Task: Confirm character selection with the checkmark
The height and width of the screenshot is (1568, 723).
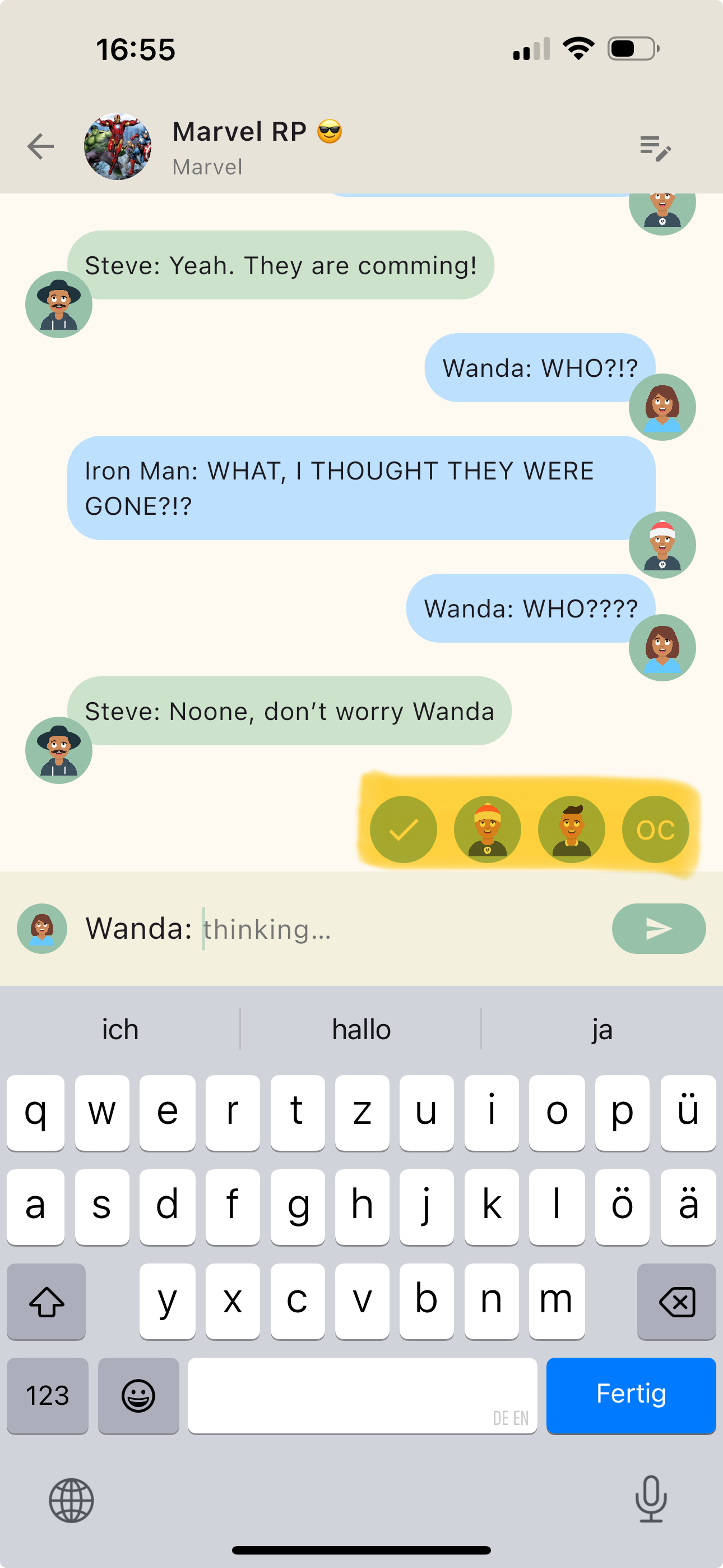Action: 403,829
